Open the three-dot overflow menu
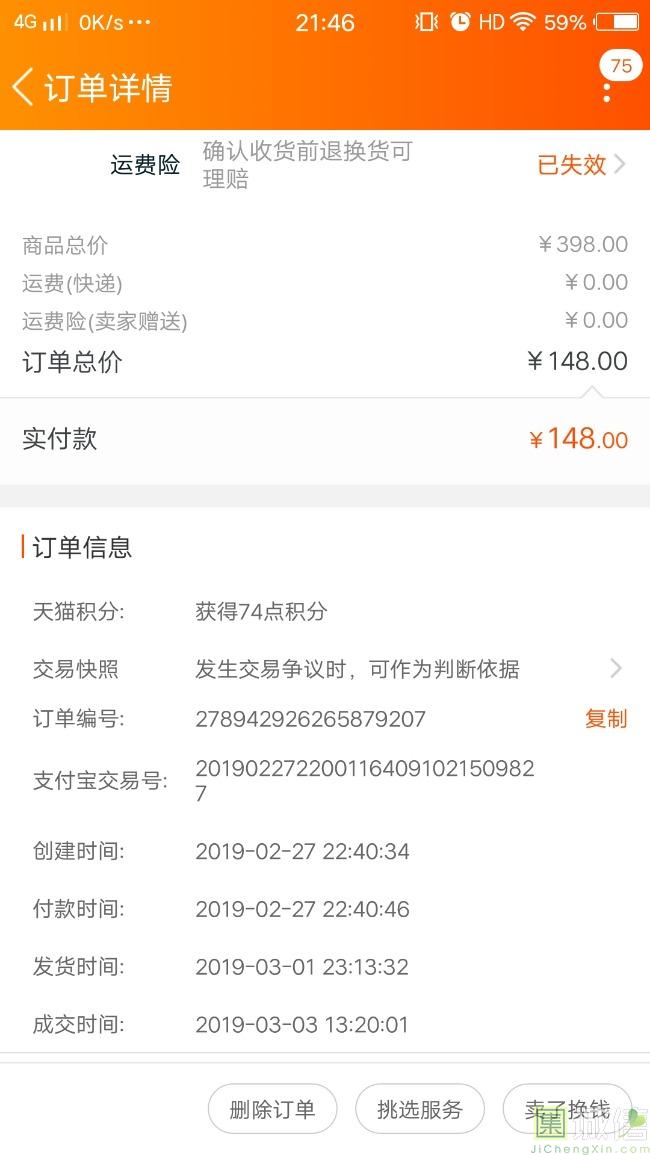This screenshot has height=1155, width=650. tap(606, 91)
